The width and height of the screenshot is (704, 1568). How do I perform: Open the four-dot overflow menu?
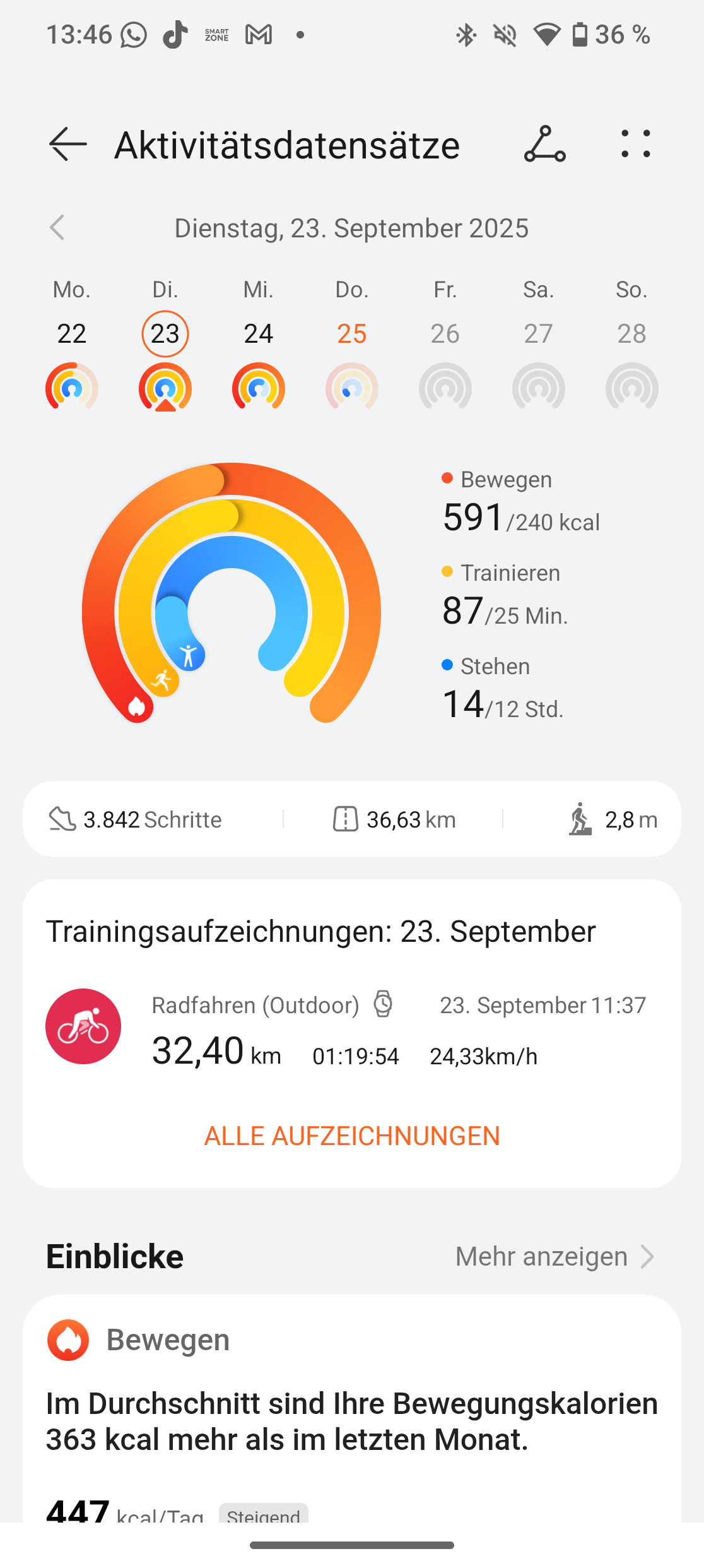tap(635, 145)
